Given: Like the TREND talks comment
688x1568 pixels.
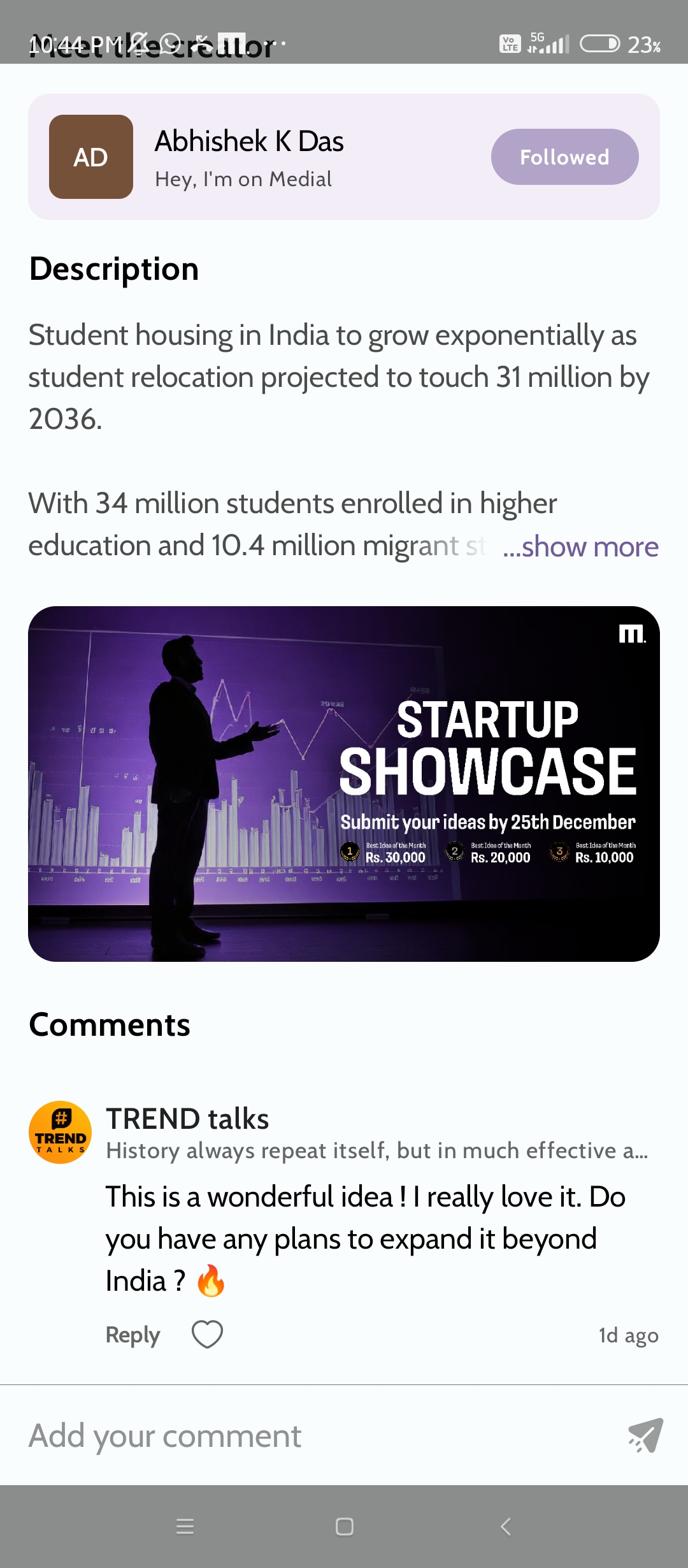Looking at the screenshot, I should point(207,1334).
